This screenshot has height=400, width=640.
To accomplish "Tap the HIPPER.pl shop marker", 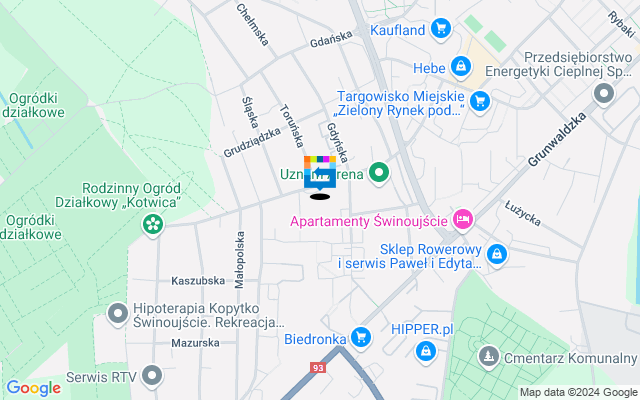I will 427,350.
